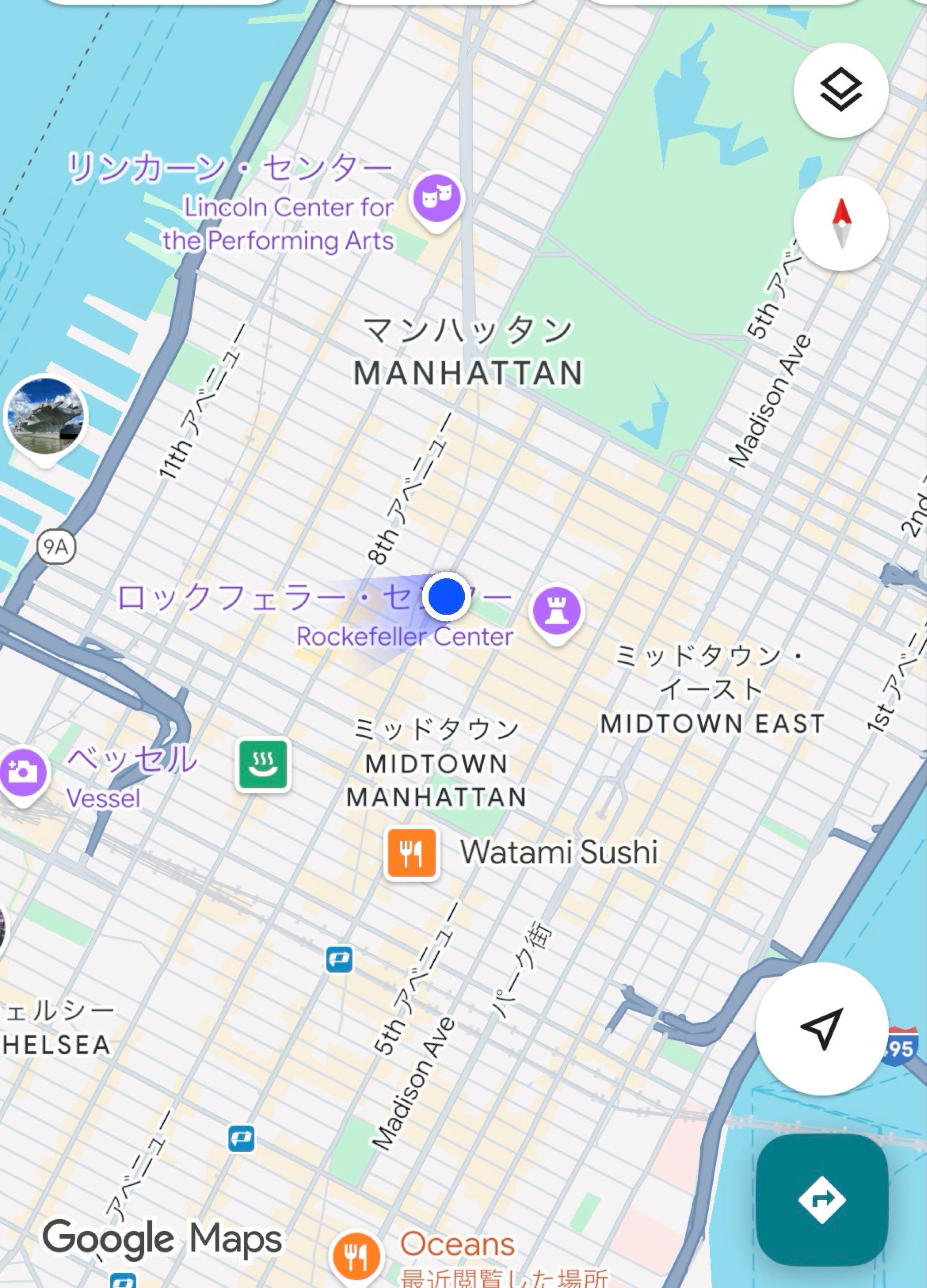Reset map orientation with the compass

(x=840, y=223)
